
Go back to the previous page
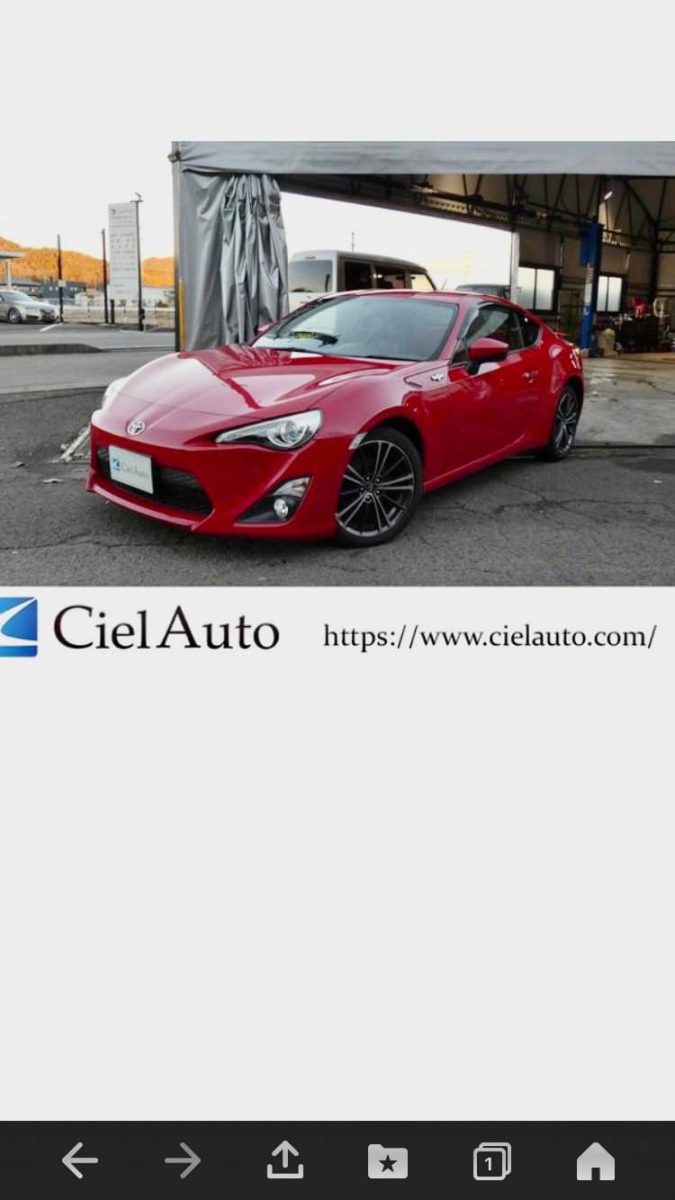[x=80, y=1161]
